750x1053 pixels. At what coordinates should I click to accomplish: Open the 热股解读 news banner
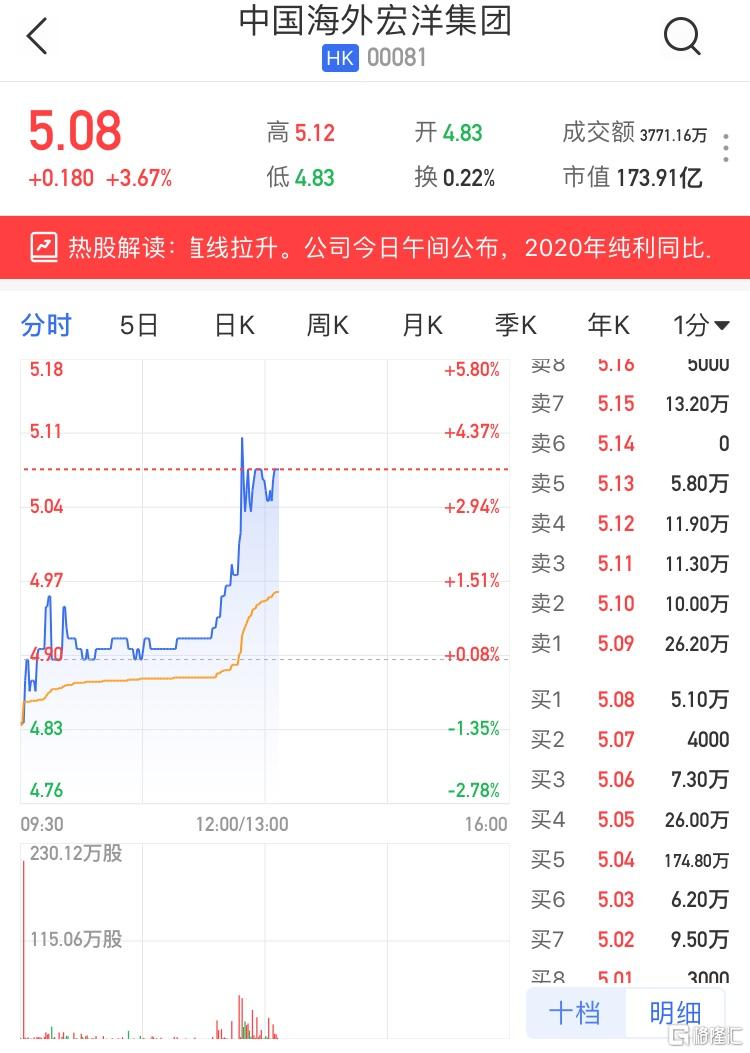tap(375, 247)
